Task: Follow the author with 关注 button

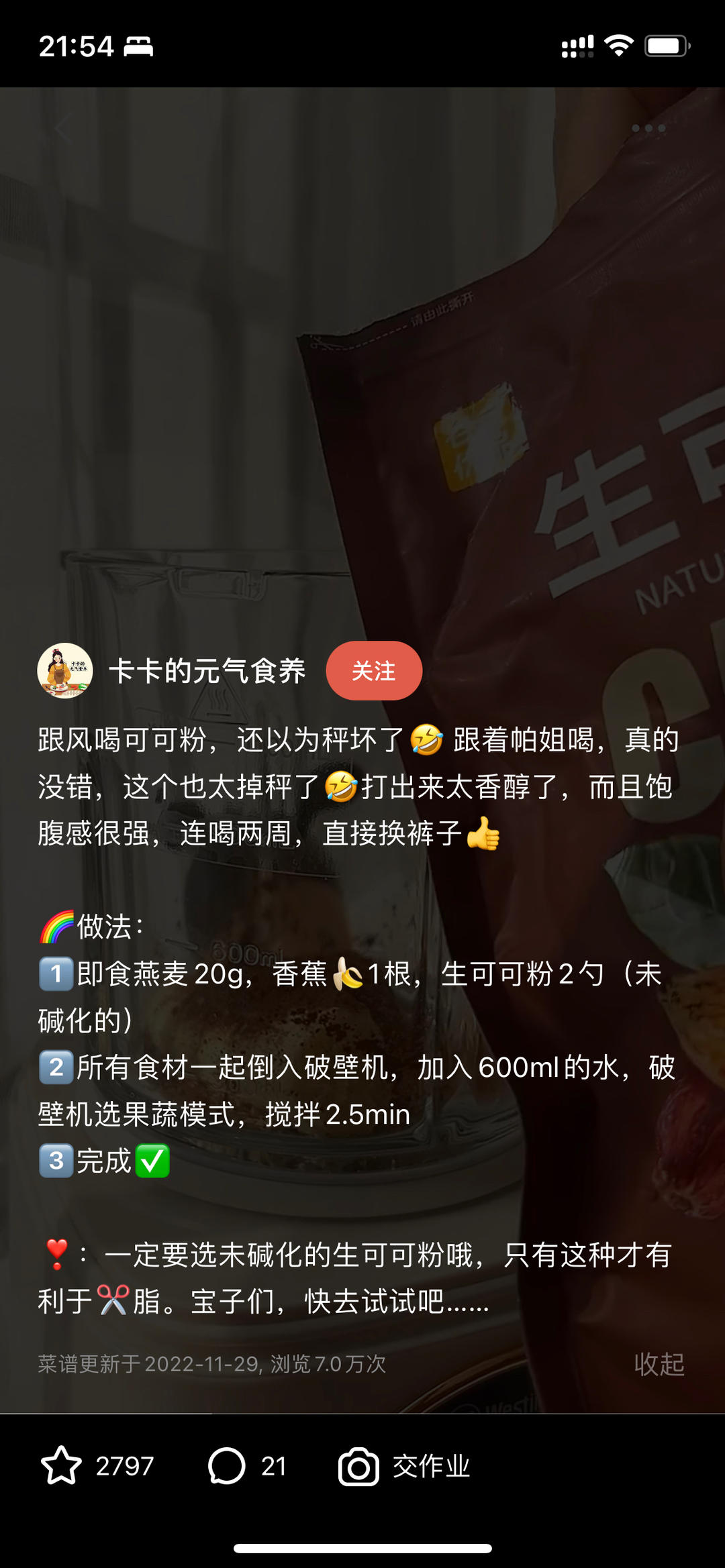Action: [374, 671]
